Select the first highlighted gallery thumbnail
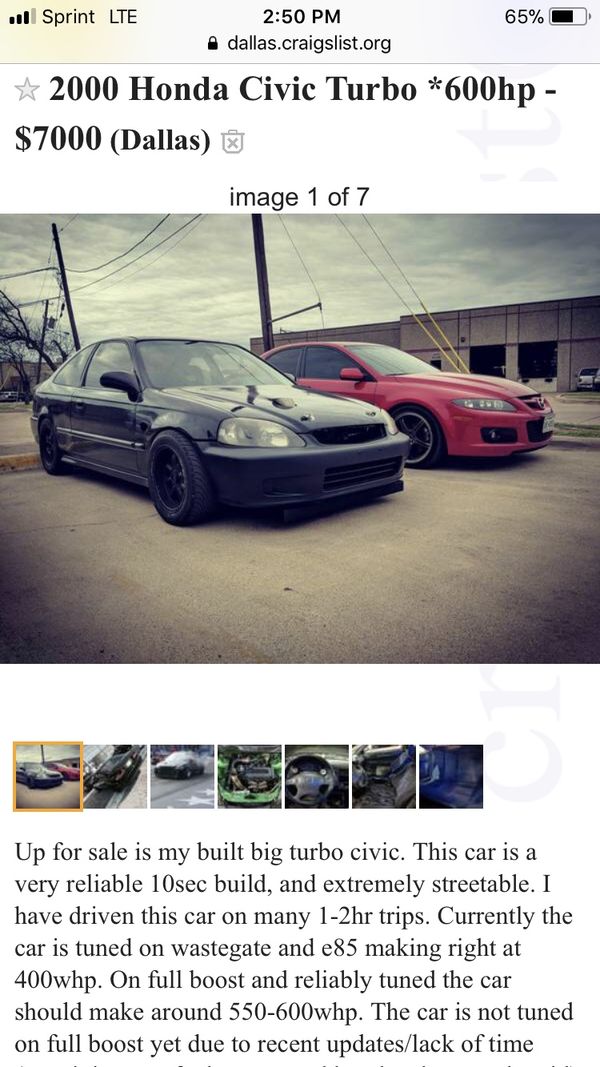The height and width of the screenshot is (1067, 600). click(48, 776)
